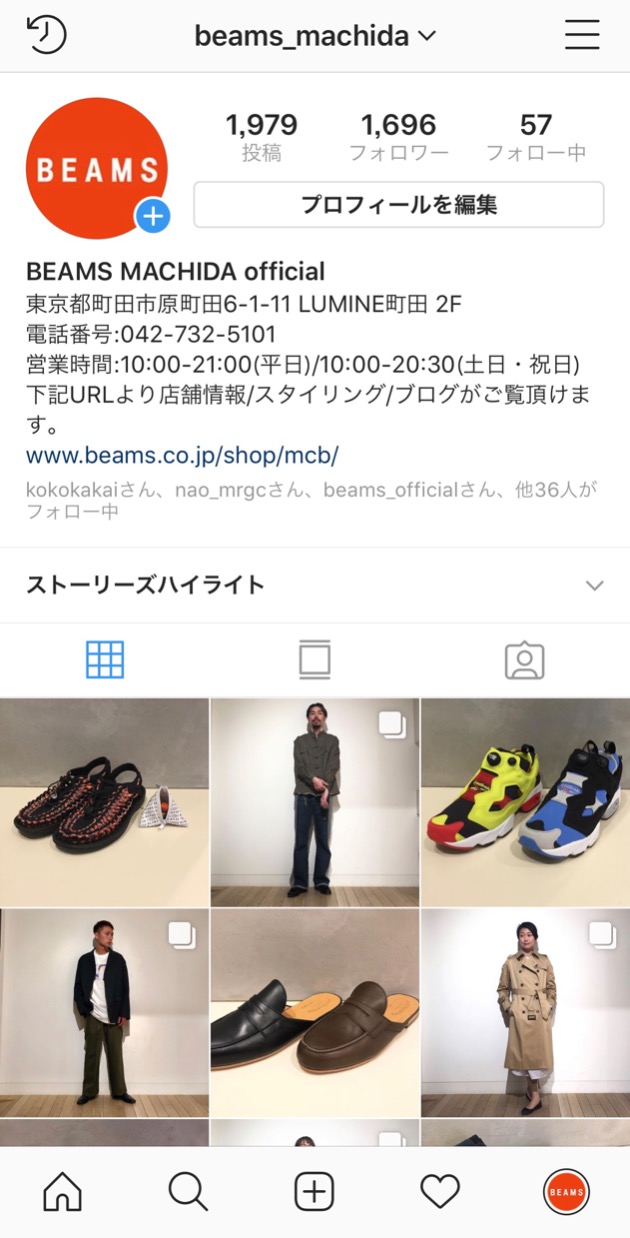Open www.beams.co.jp/shop/mcb/ link
This screenshot has width=630, height=1238.
pos(182,456)
